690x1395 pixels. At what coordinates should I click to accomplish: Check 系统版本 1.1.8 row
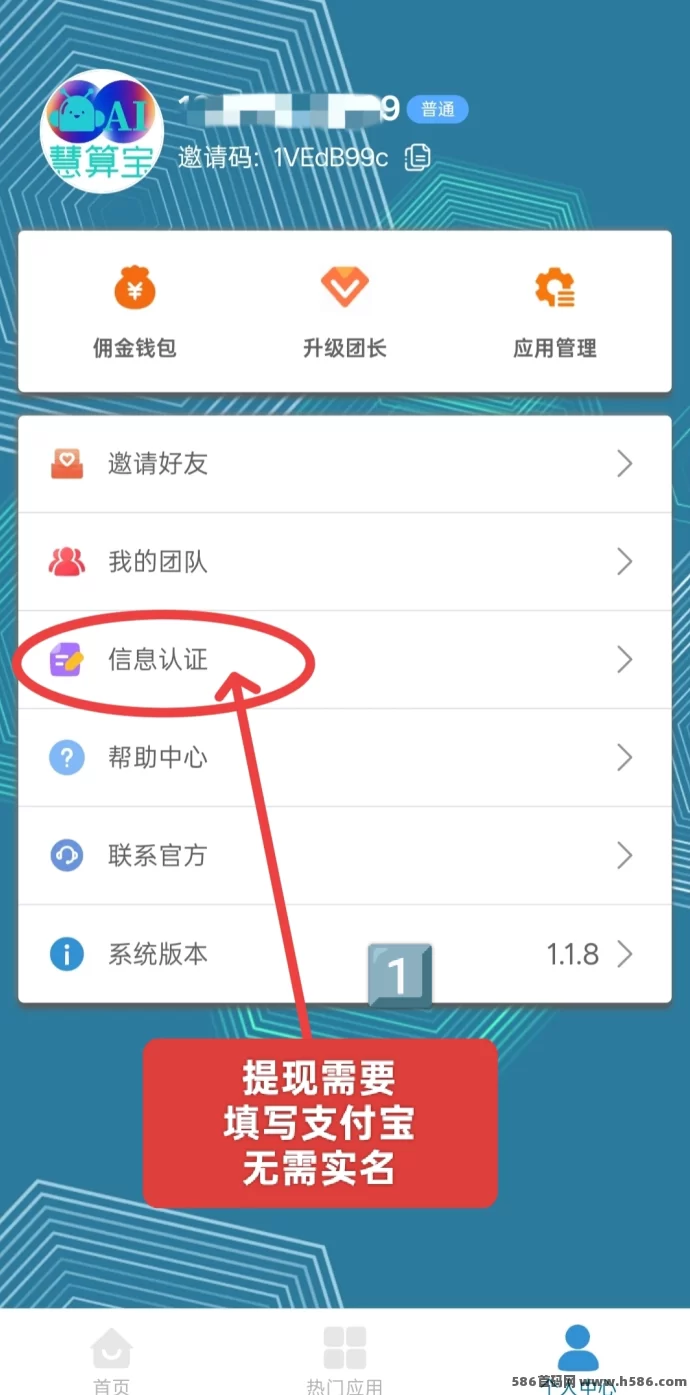tap(344, 954)
